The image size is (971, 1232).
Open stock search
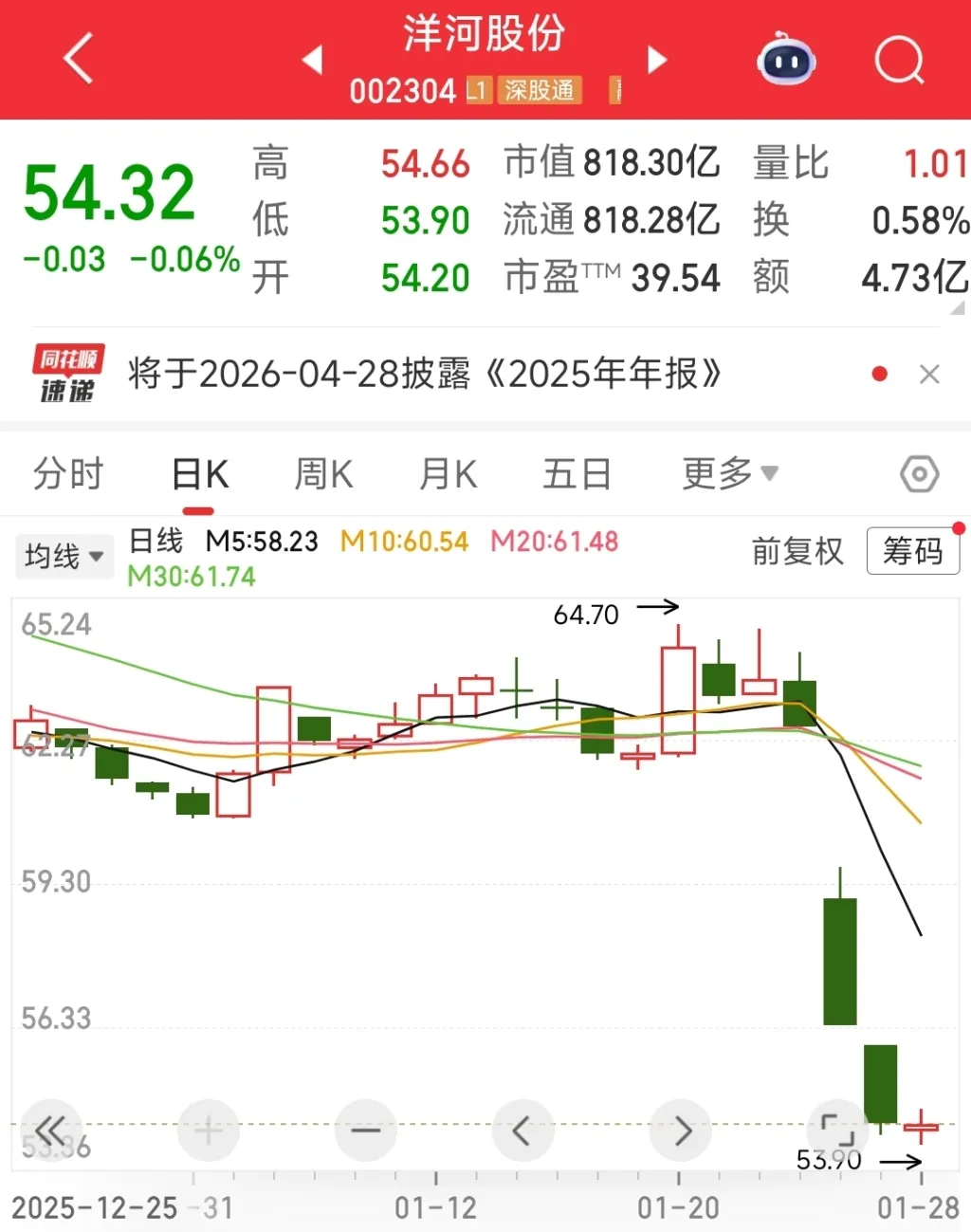click(x=898, y=61)
